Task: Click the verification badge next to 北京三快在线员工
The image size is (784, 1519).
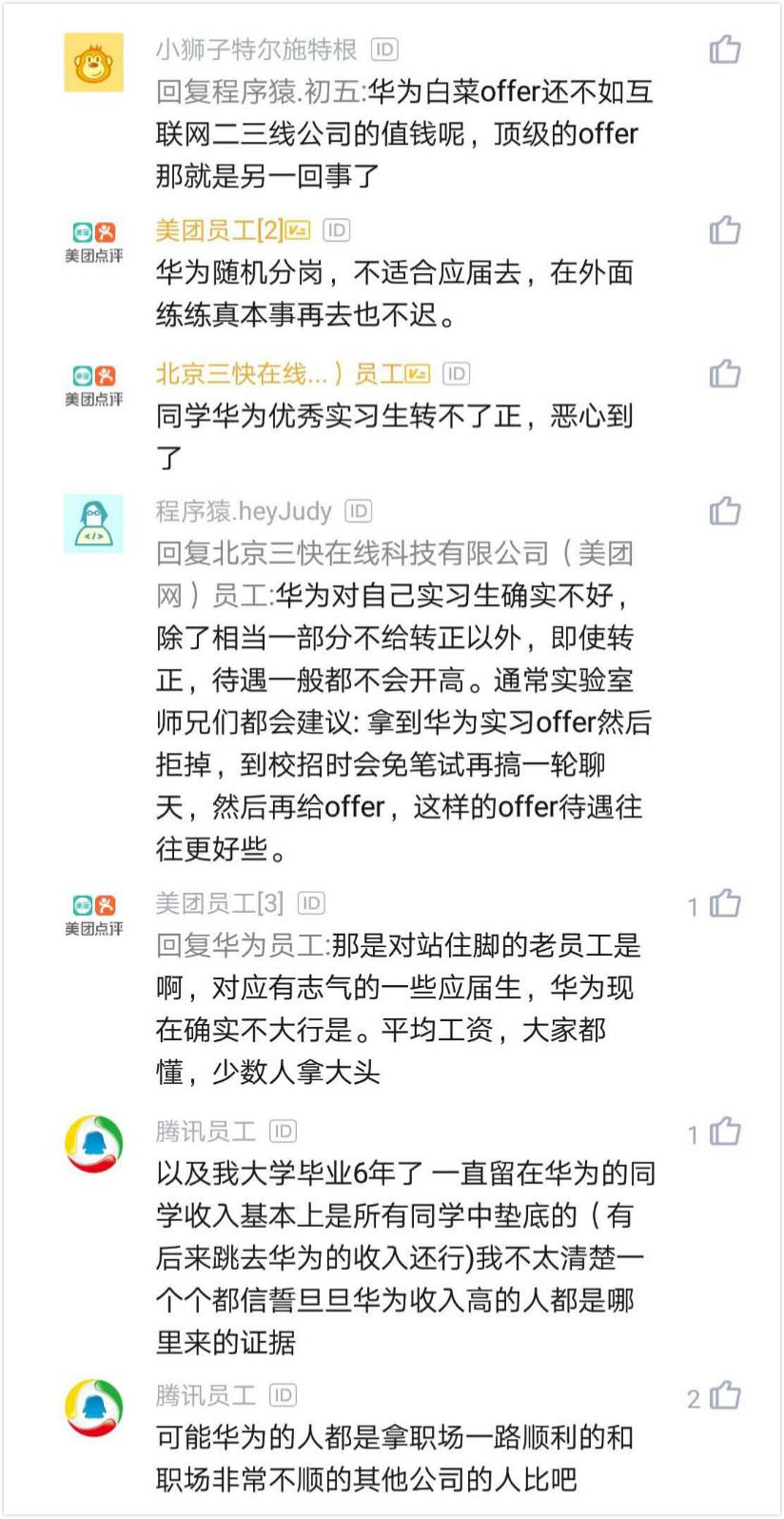Action: (x=416, y=374)
